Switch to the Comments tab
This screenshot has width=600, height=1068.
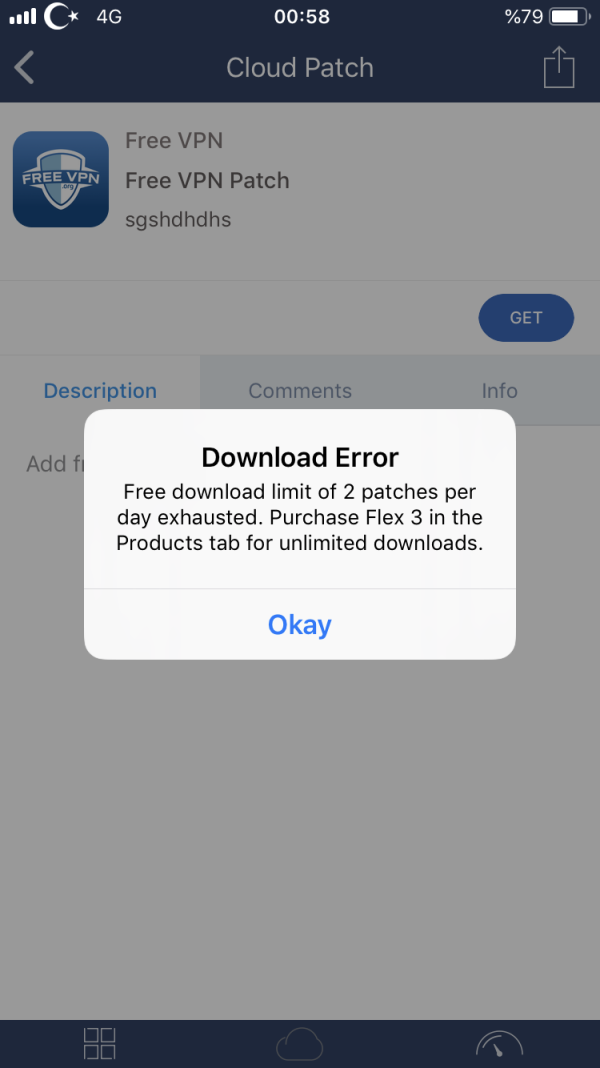[300, 391]
